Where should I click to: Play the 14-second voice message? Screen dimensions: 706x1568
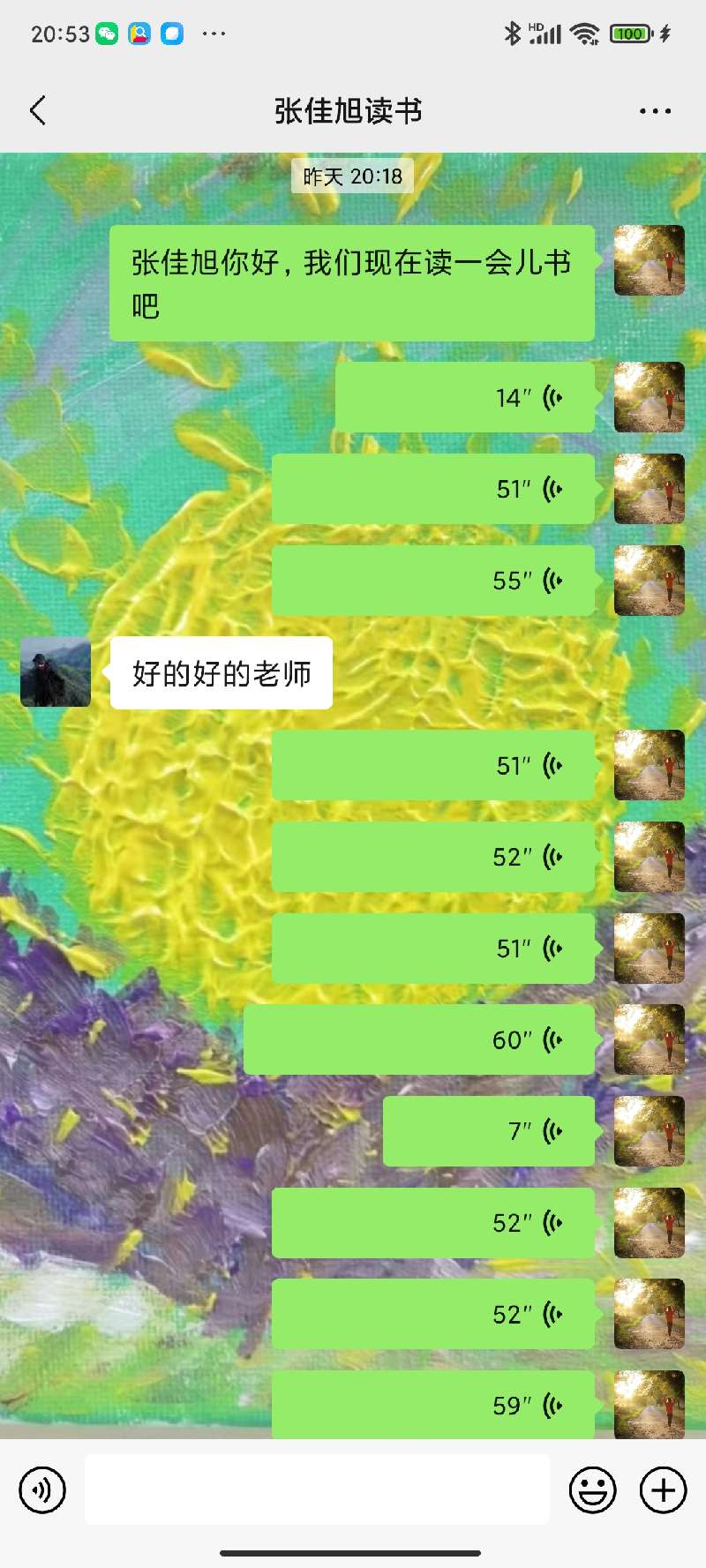pyautogui.click(x=465, y=397)
